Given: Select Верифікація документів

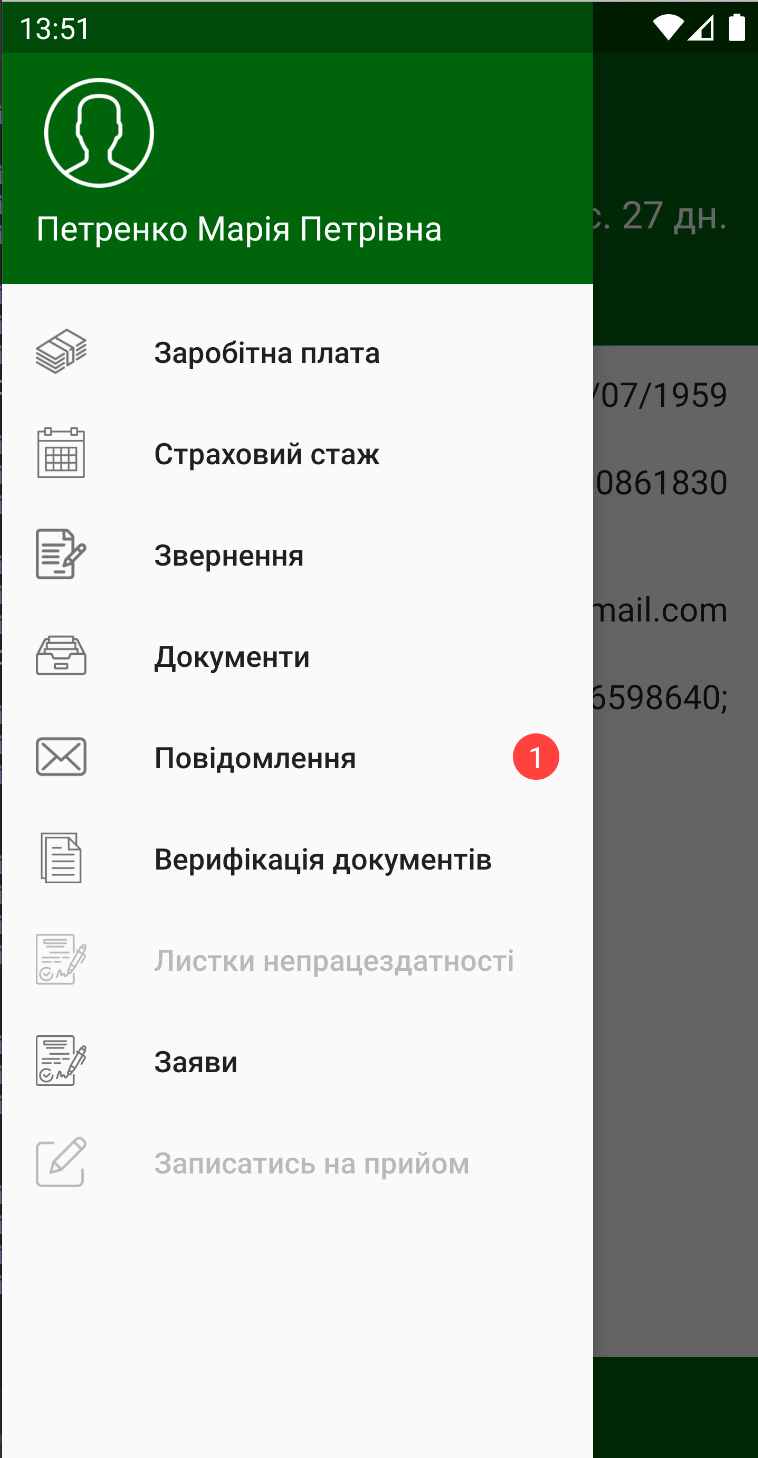Looking at the screenshot, I should pos(297,860).
